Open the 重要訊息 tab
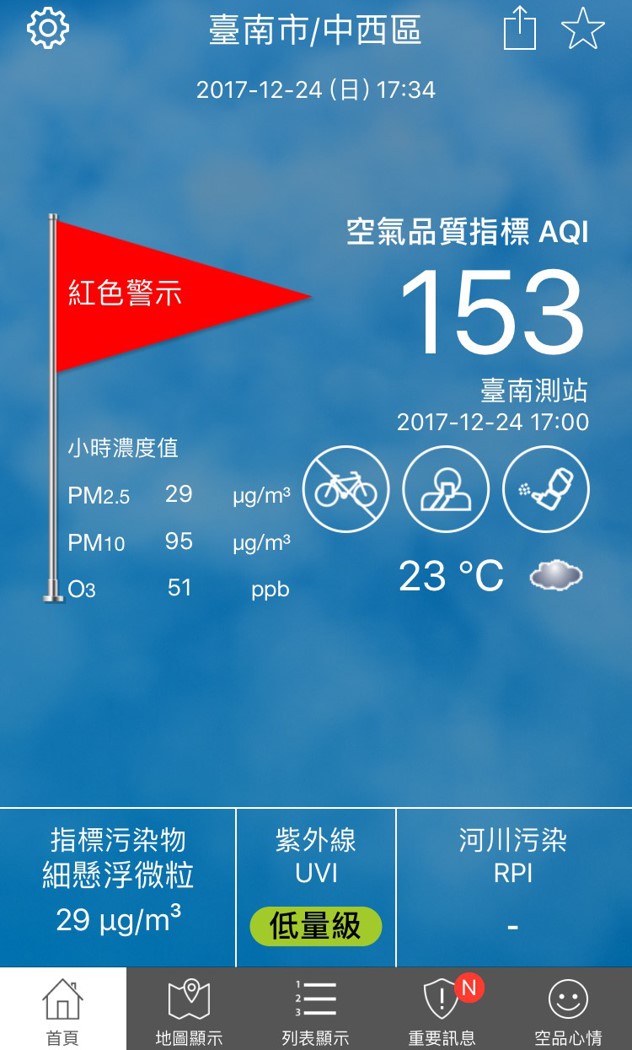 click(442, 1009)
